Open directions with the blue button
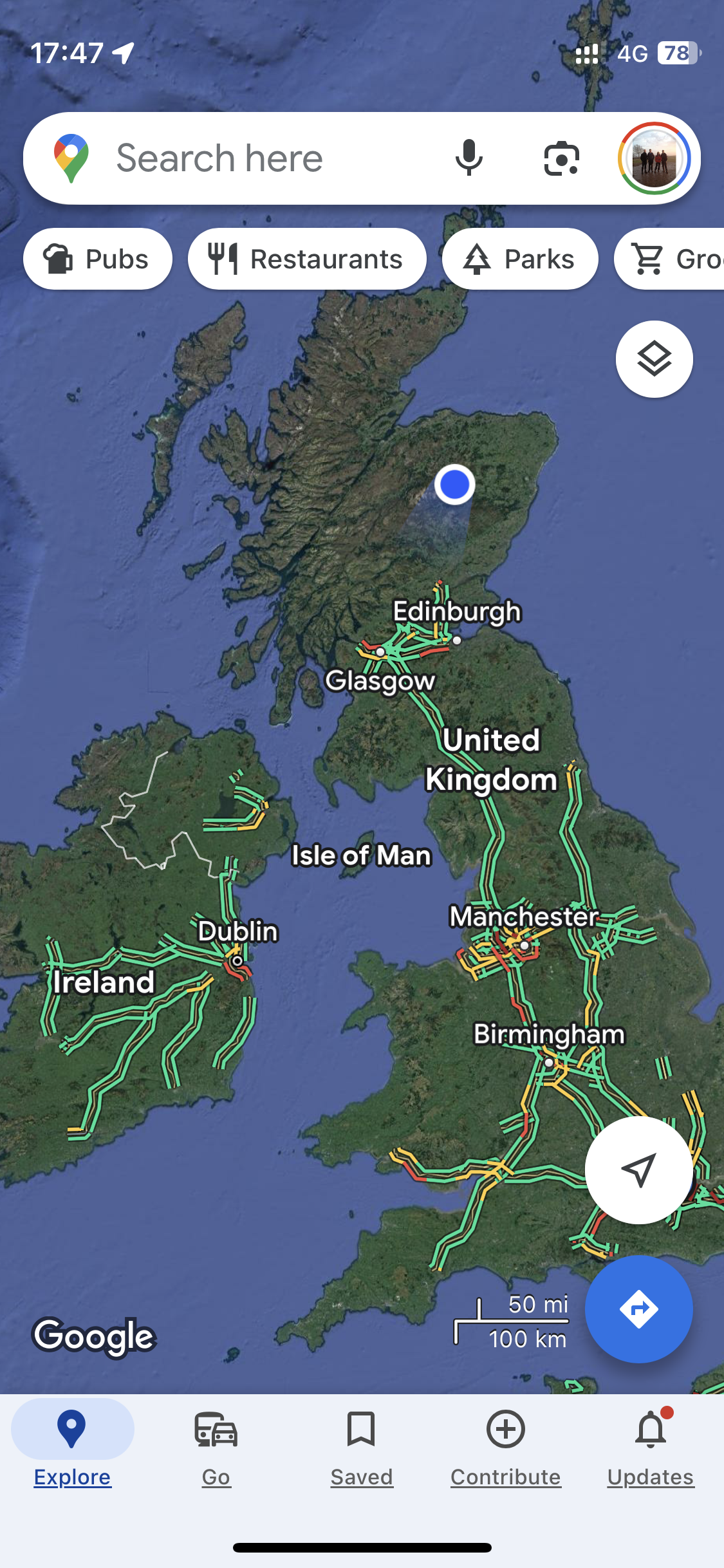 point(638,1309)
